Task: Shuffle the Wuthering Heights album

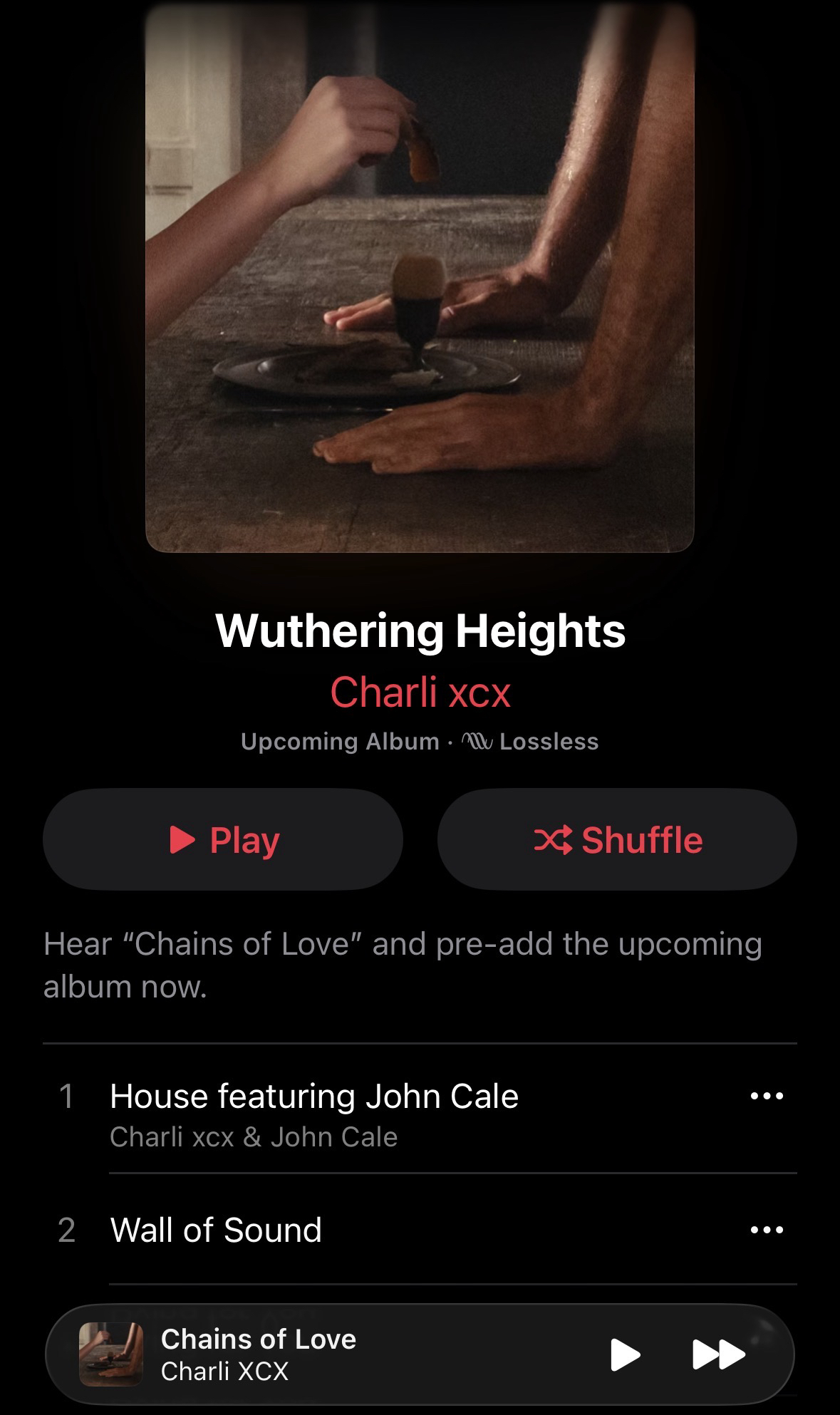Action: coord(617,839)
